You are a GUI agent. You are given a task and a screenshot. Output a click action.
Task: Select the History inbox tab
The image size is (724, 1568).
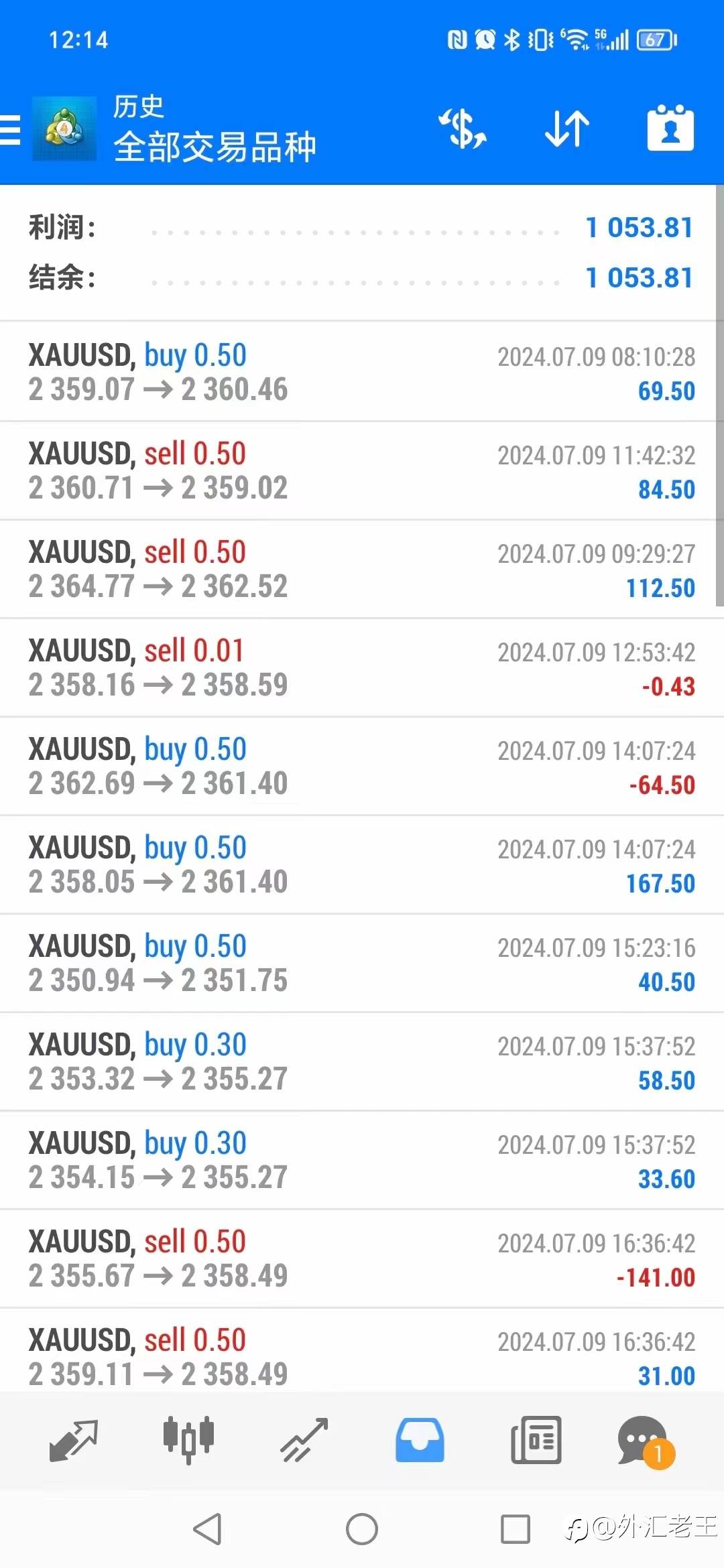pyautogui.click(x=420, y=1439)
